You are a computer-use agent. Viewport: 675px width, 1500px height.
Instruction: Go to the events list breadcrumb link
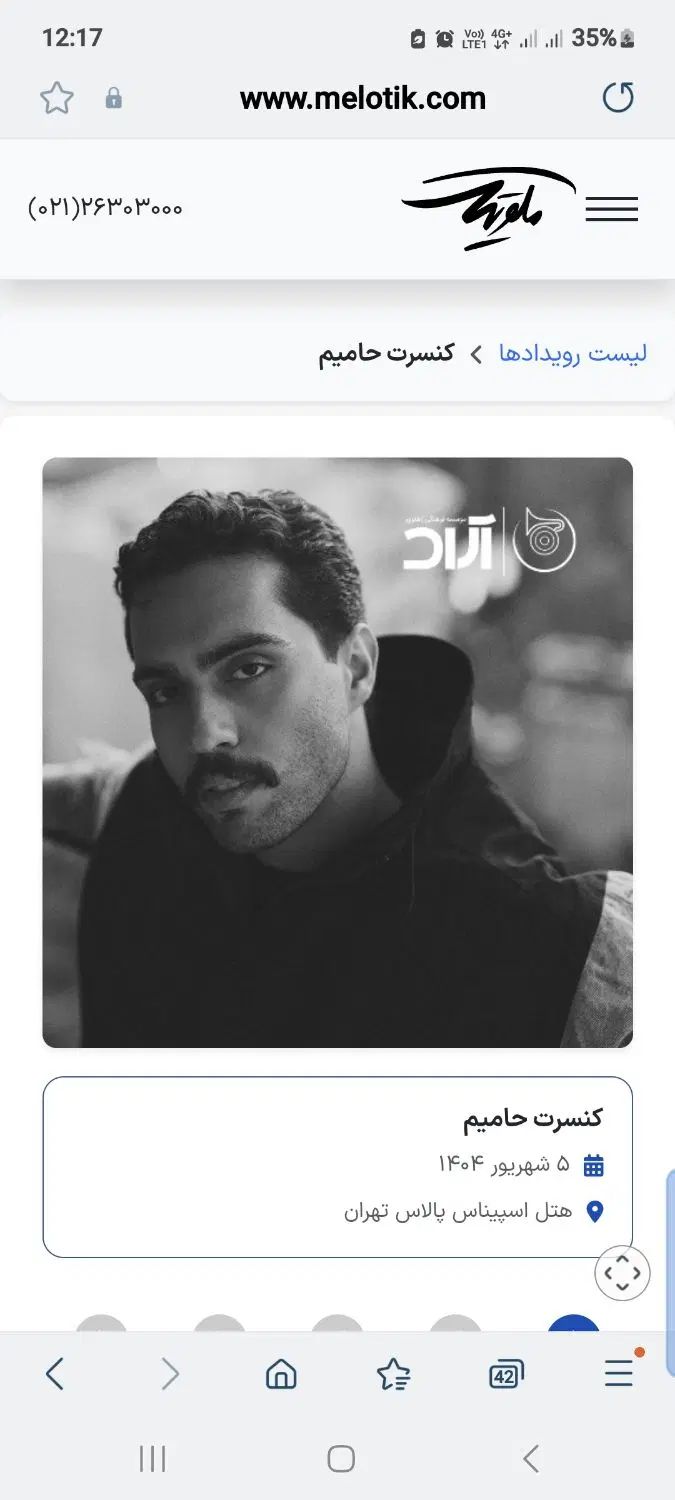[x=573, y=353]
